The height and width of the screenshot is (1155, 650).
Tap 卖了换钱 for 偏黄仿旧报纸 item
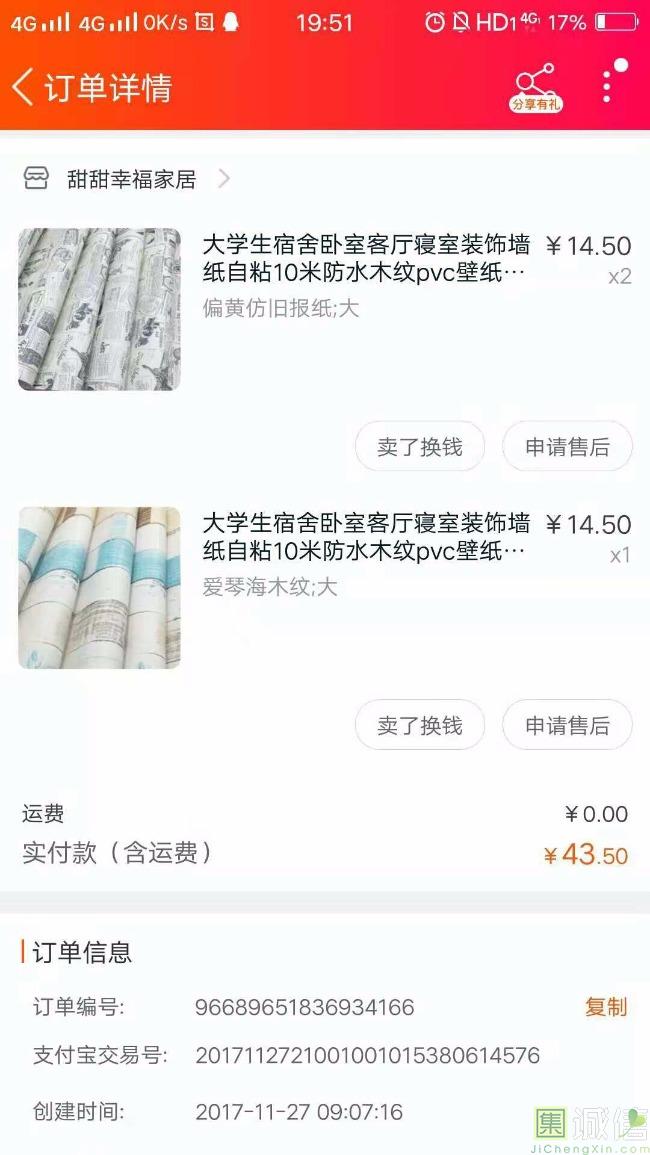click(x=420, y=447)
